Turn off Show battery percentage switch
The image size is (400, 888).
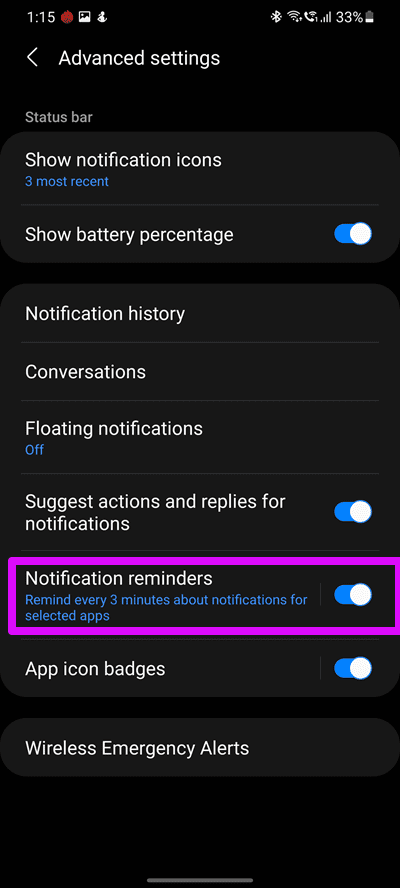pyautogui.click(x=352, y=234)
